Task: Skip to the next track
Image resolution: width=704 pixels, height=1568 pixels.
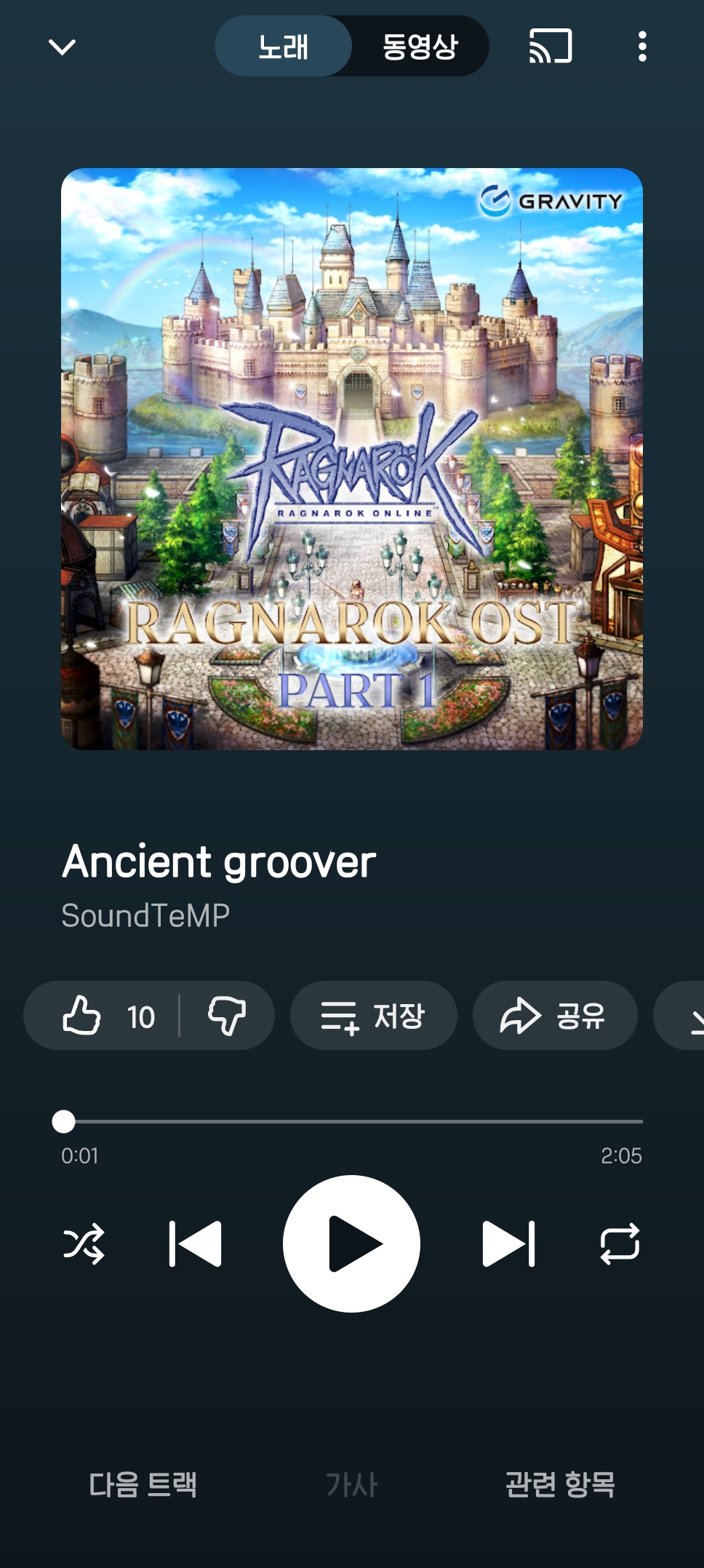Action: tap(508, 1243)
